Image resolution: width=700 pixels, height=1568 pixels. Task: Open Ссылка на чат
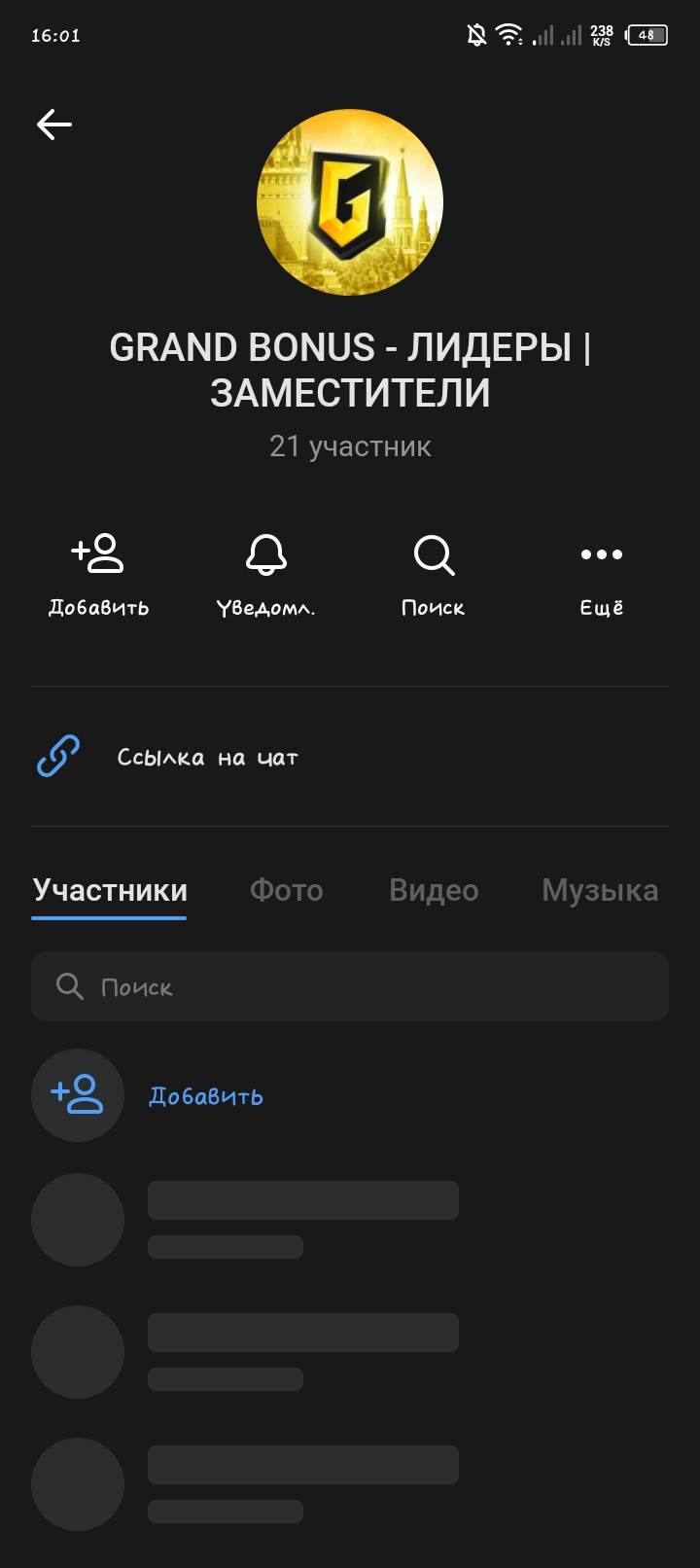tap(206, 757)
